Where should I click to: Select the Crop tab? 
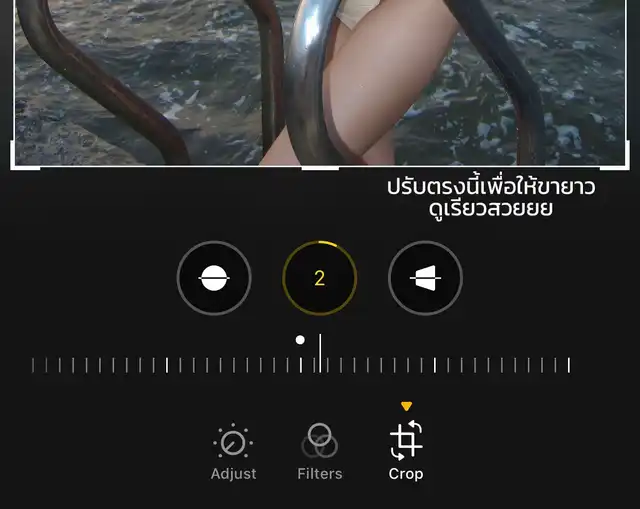406,452
